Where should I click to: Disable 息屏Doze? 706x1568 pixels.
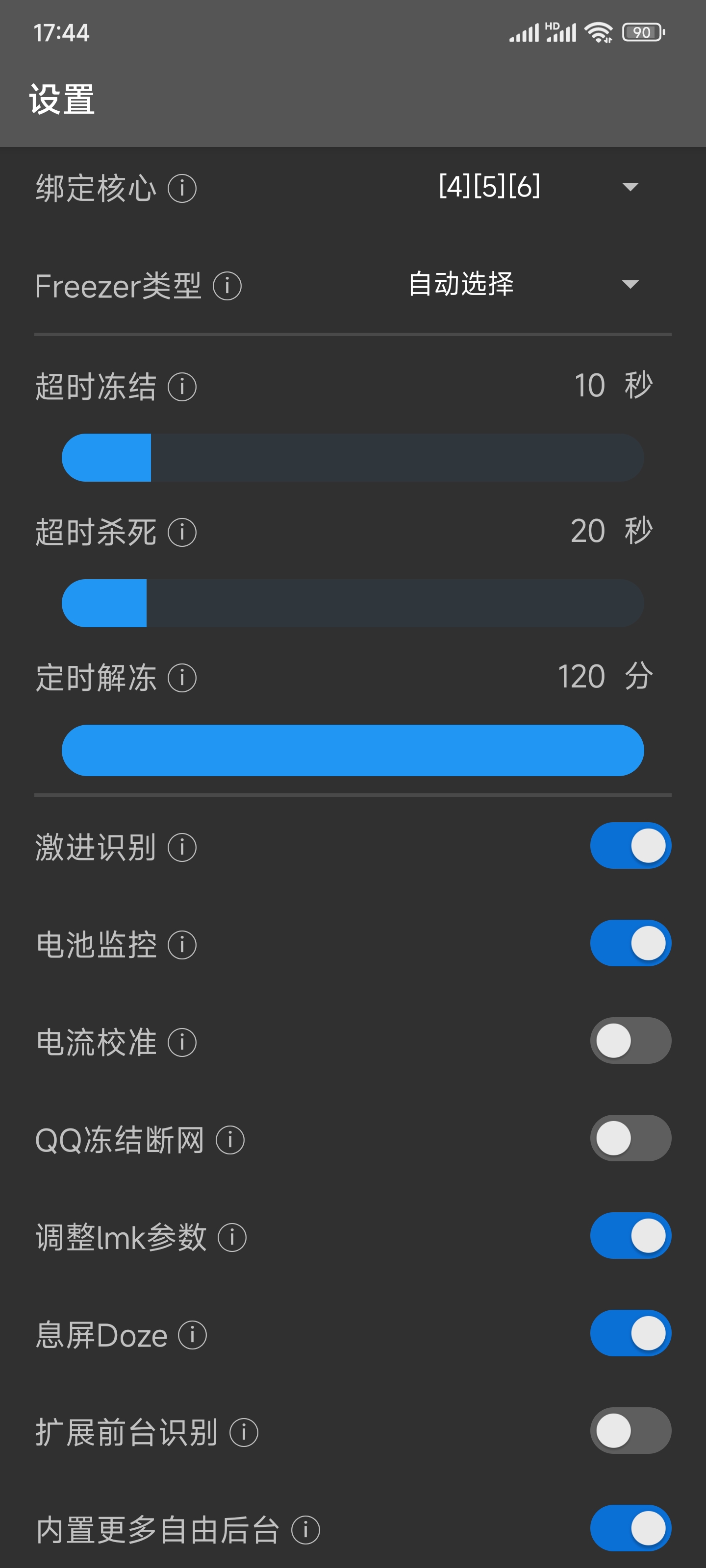[x=630, y=1333]
